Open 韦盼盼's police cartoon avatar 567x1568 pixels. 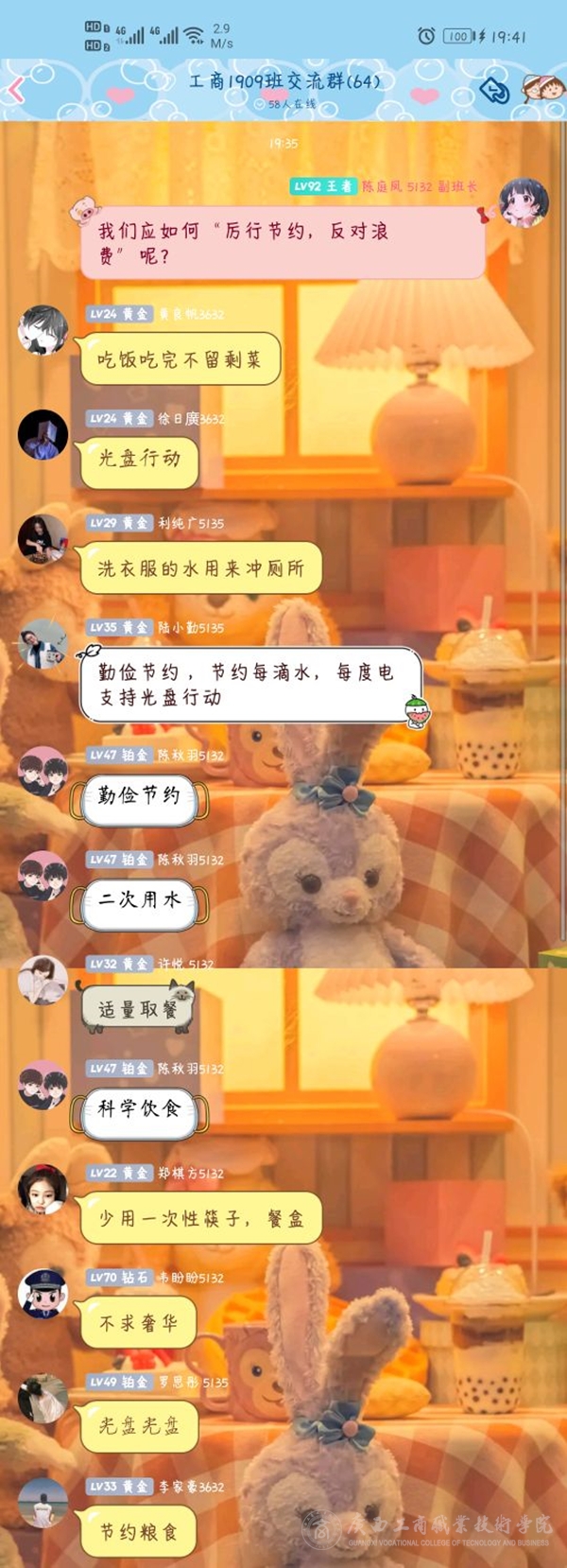click(43, 1294)
